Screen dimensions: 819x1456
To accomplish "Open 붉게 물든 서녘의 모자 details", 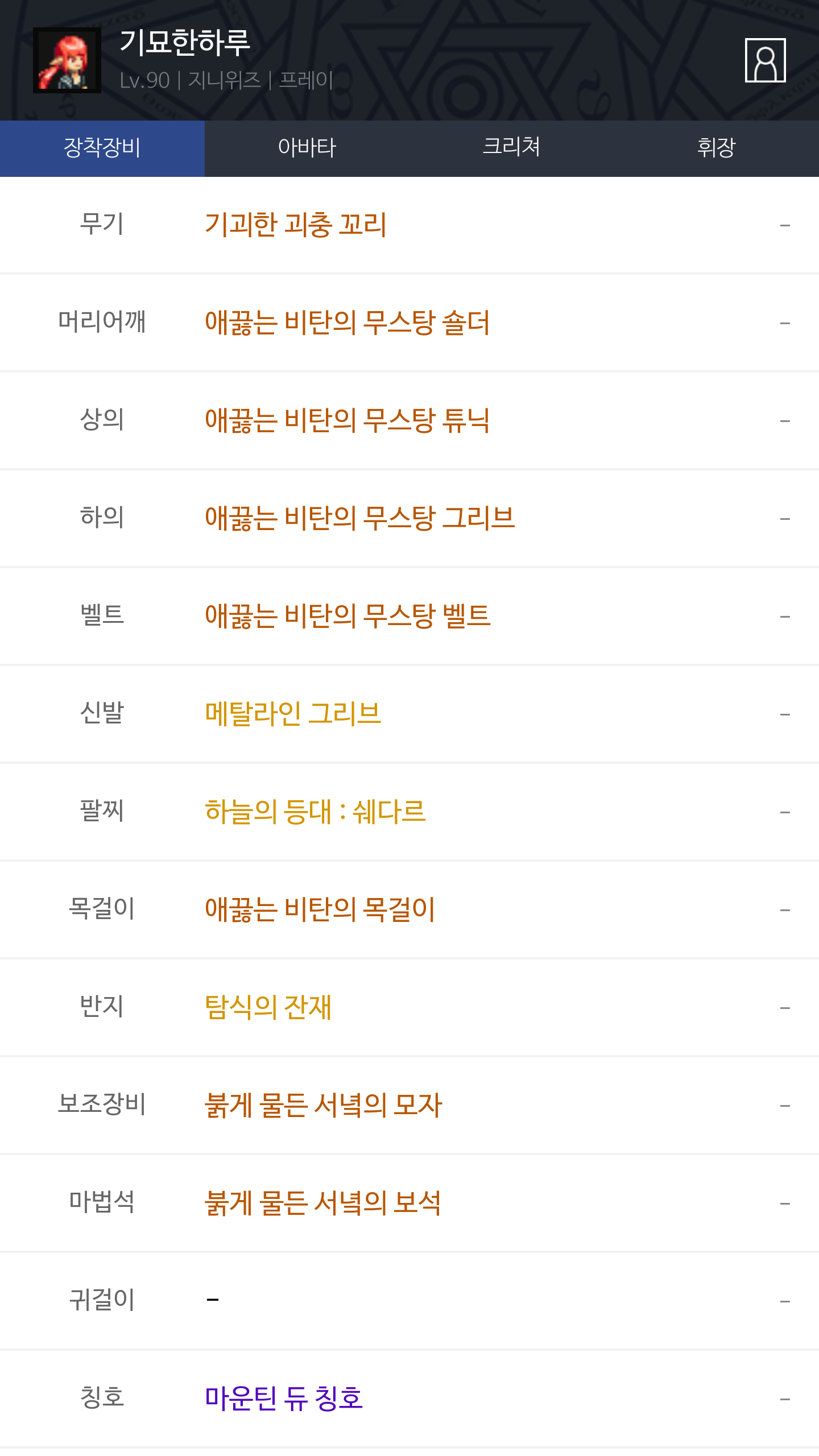I will [323, 1105].
